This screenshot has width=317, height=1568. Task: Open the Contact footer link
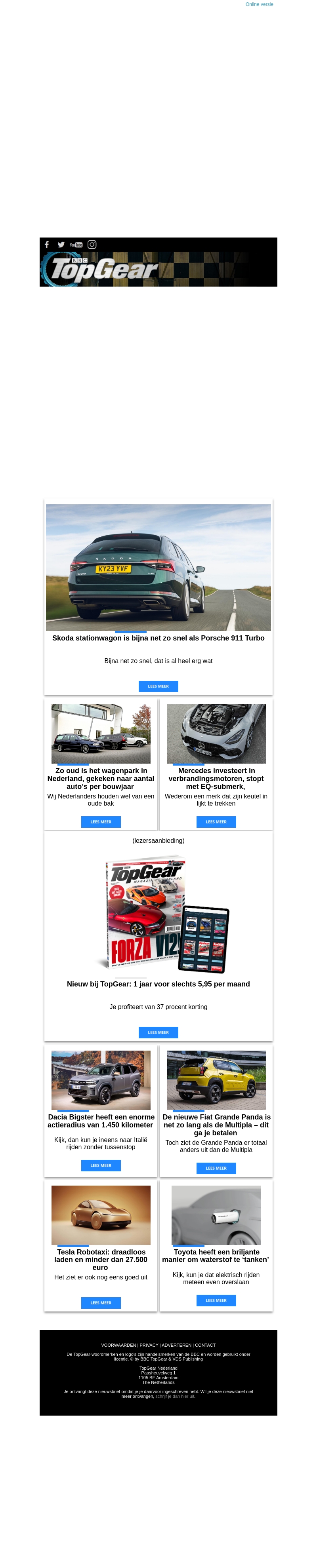pos(205,1345)
